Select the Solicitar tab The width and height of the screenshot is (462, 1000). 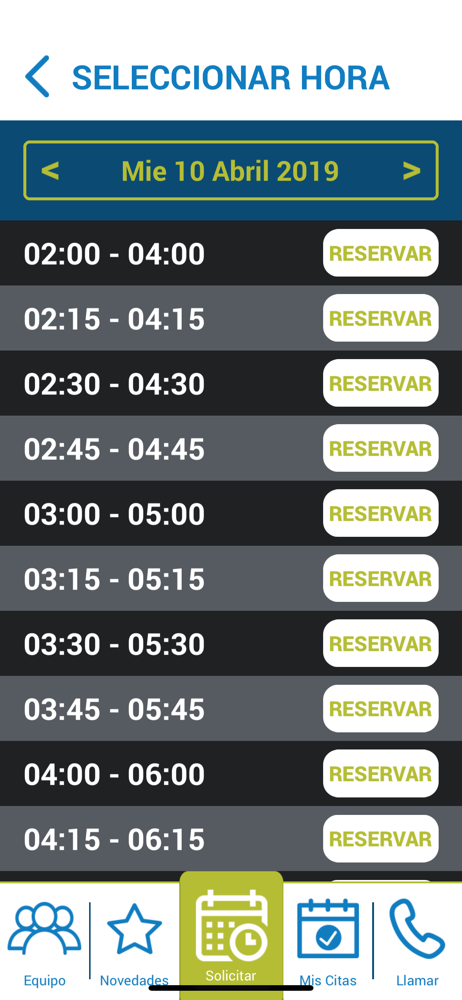pyautogui.click(x=231, y=936)
